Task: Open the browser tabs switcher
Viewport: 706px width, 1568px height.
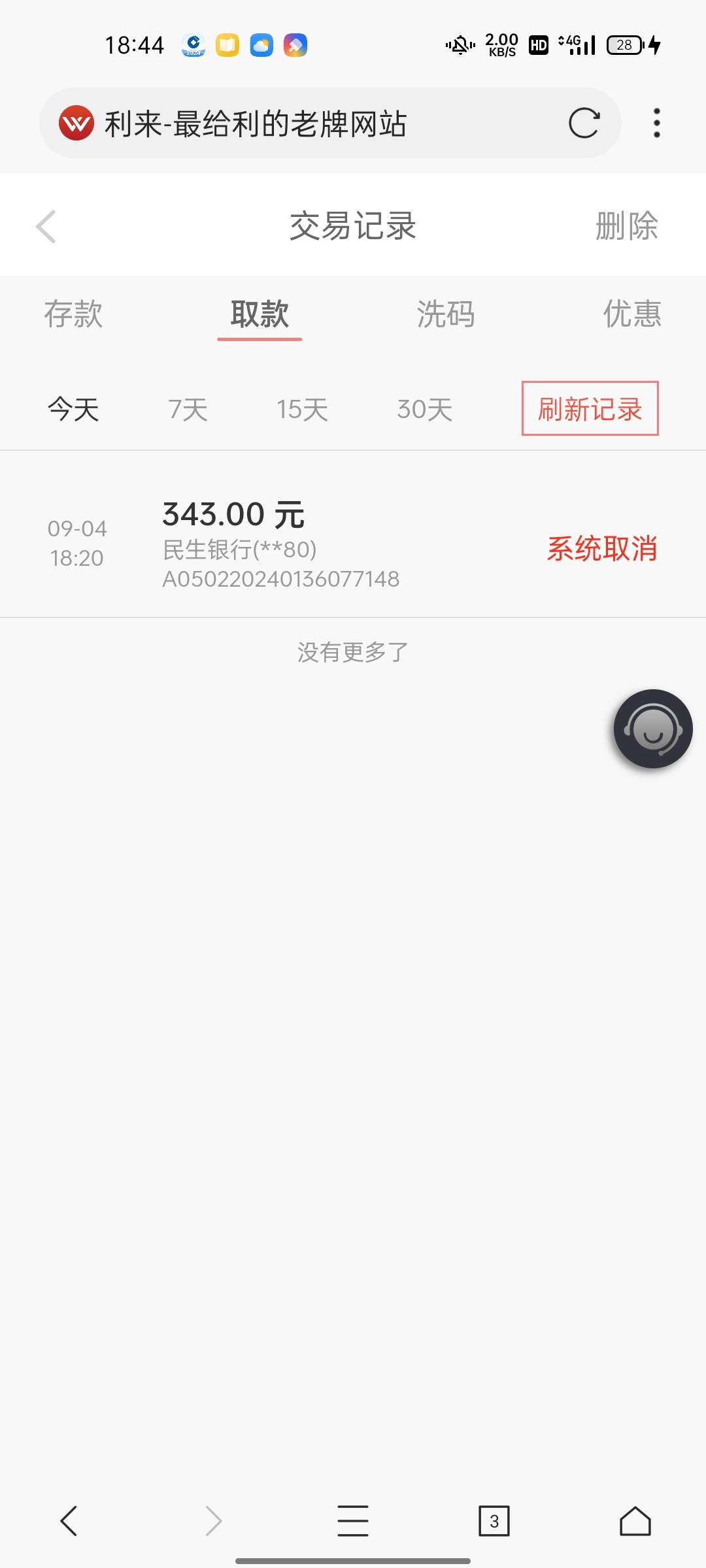Action: [494, 1521]
